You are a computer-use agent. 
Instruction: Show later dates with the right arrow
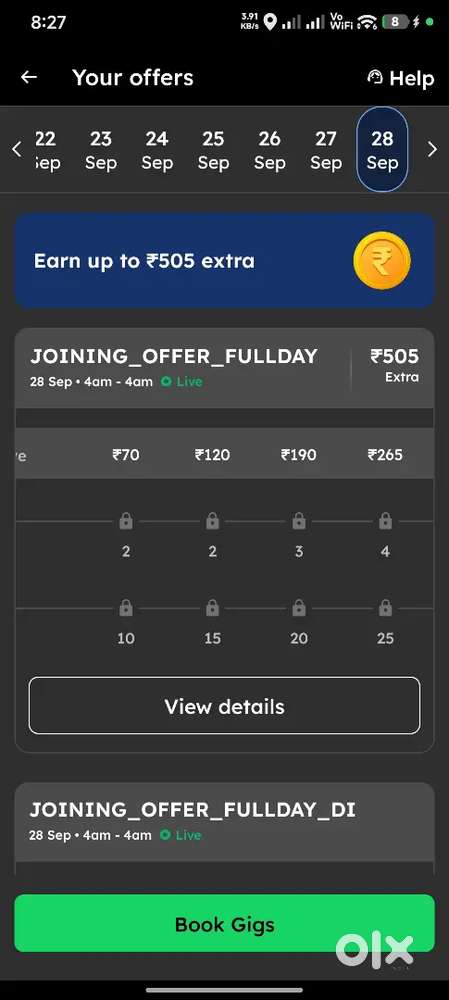click(432, 150)
